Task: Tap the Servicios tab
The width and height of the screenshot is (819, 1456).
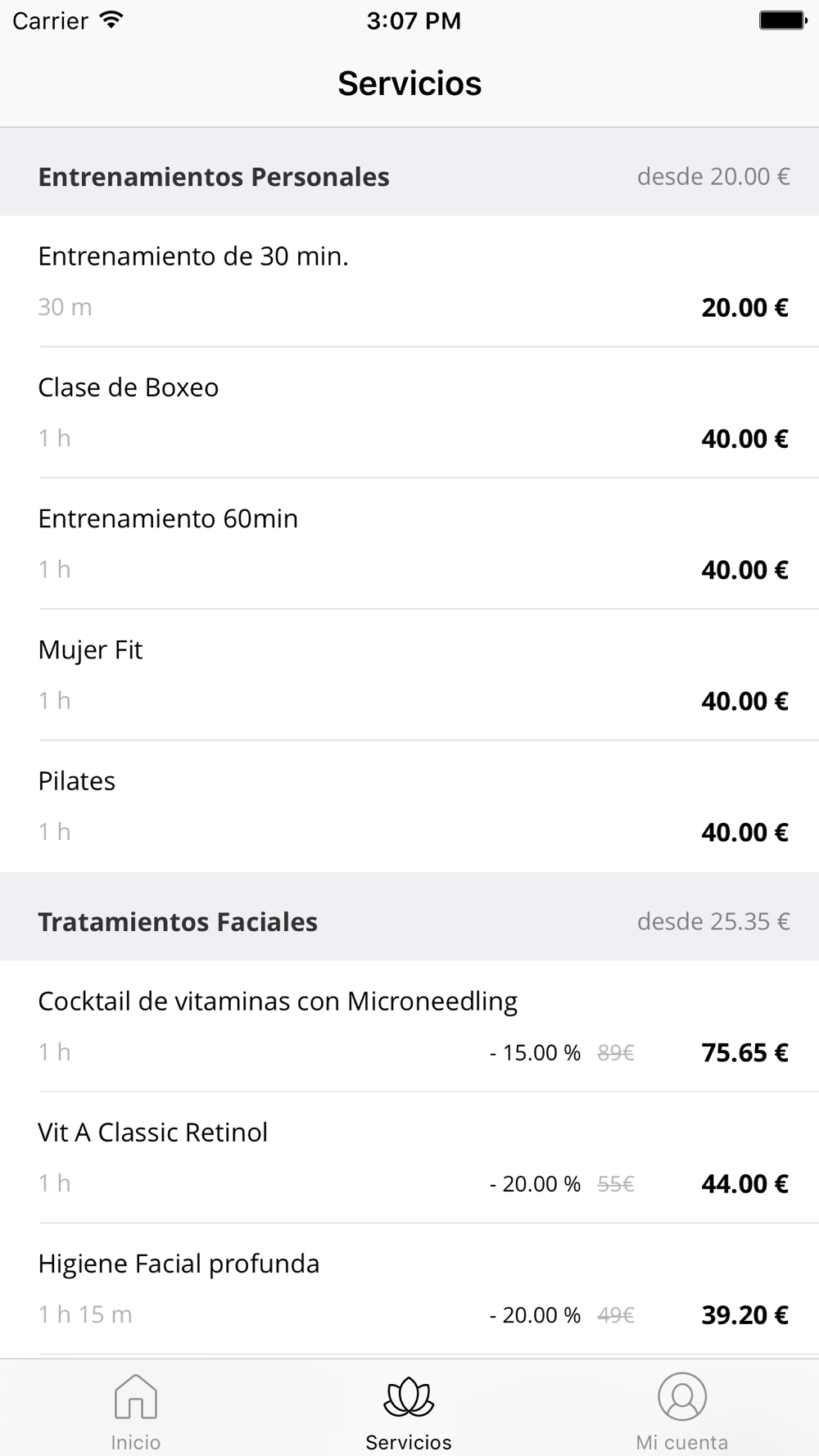Action: [409, 1410]
